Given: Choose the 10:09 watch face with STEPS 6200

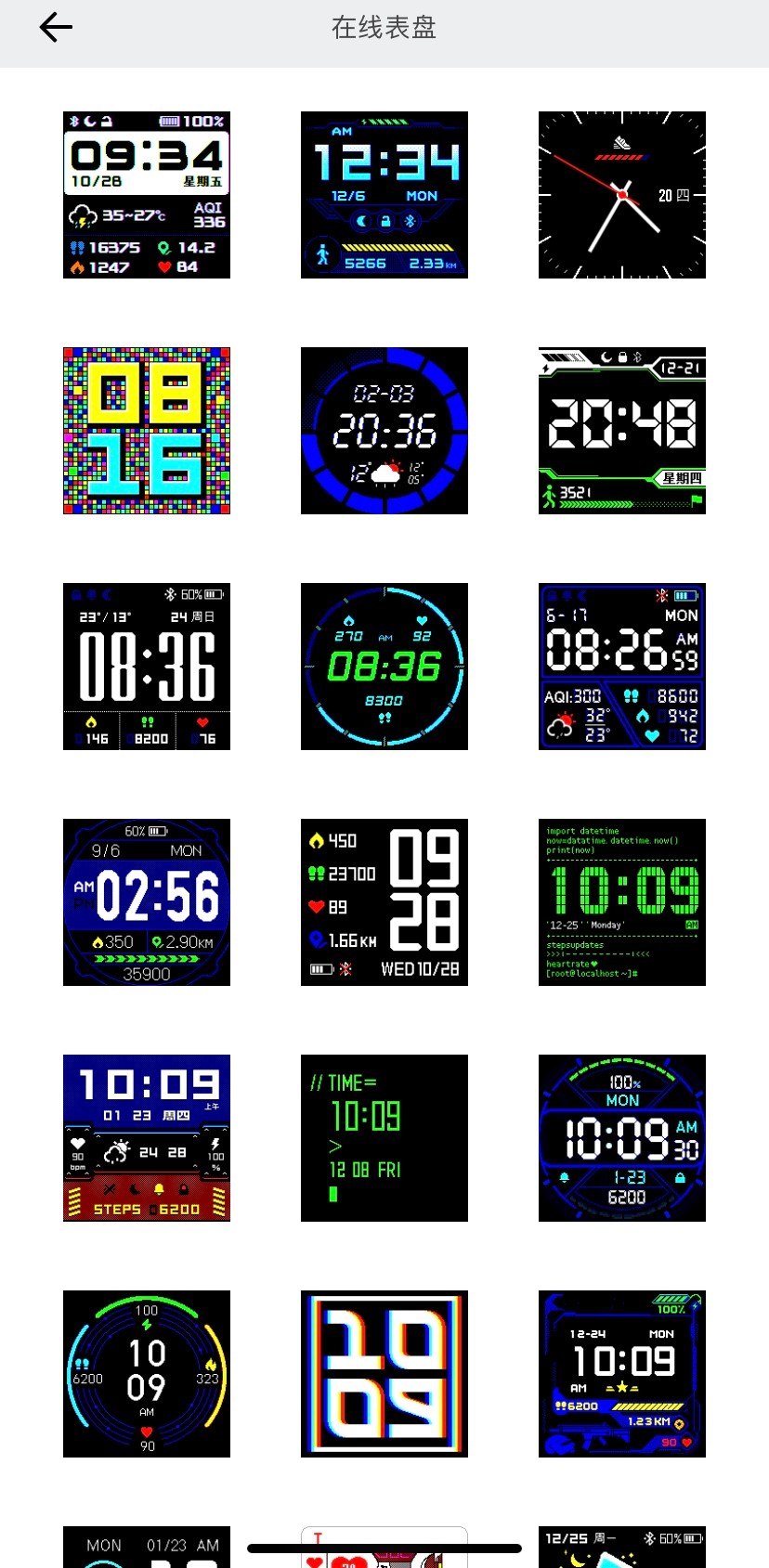Looking at the screenshot, I should (x=147, y=1138).
